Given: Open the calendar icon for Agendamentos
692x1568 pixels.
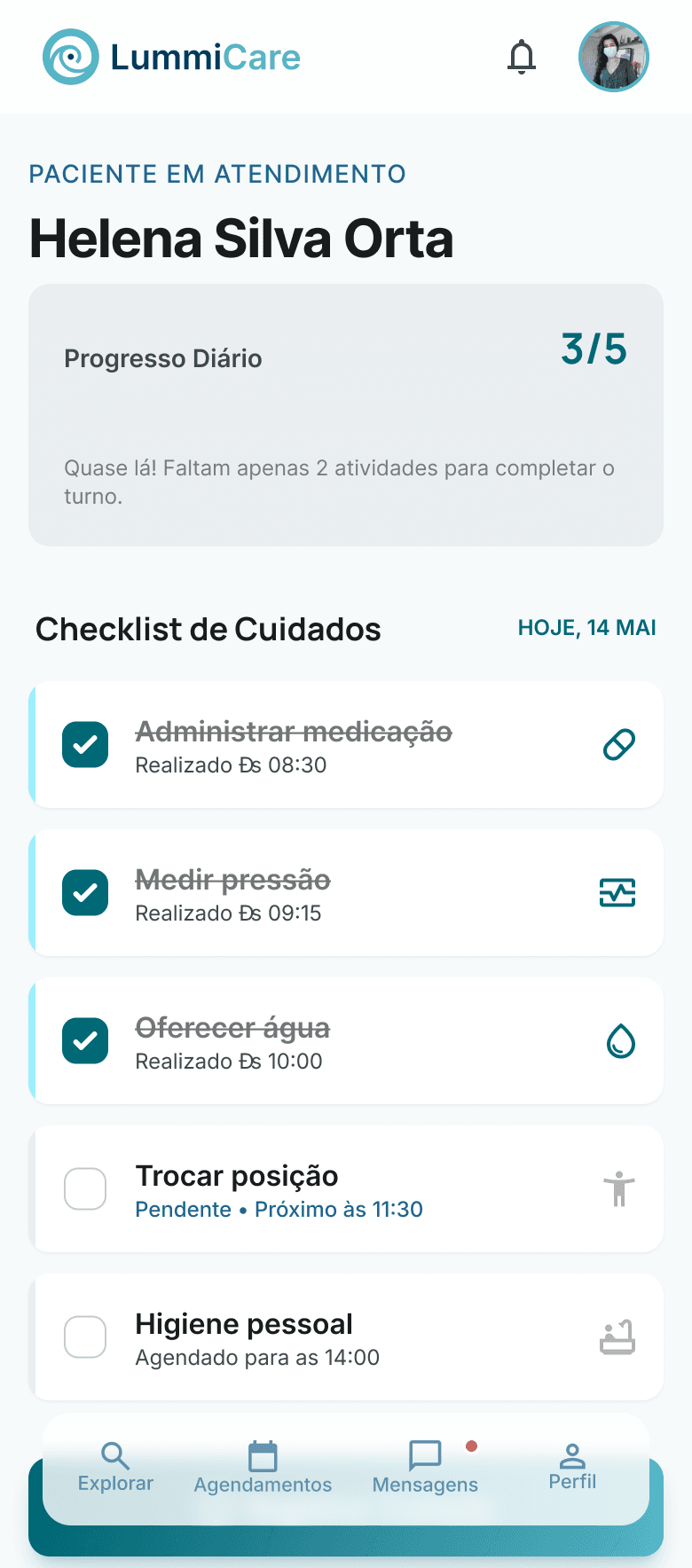Looking at the screenshot, I should (263, 1454).
